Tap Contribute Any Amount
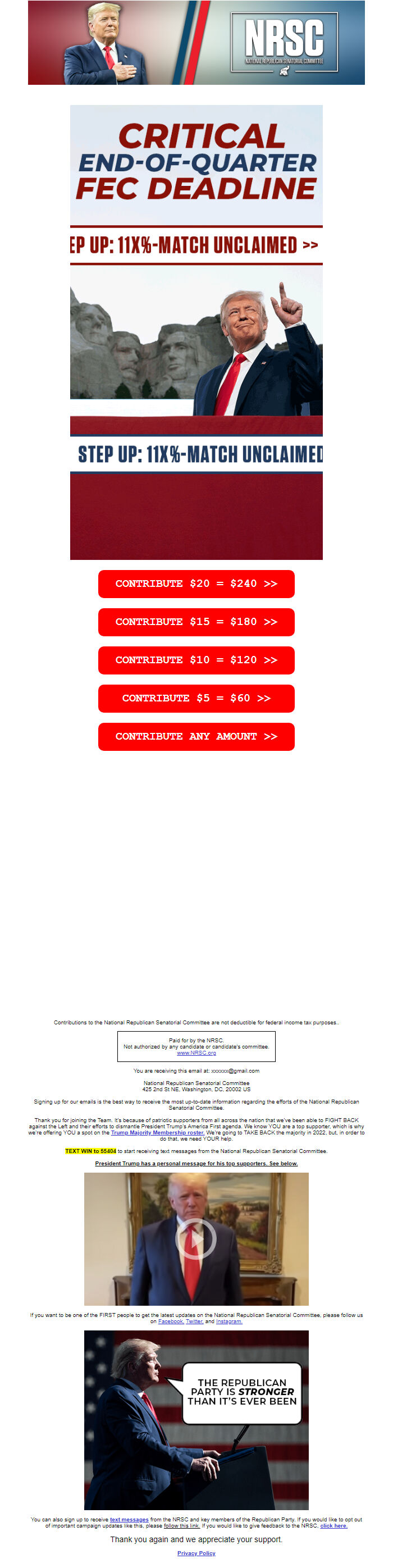The width and height of the screenshot is (393, 1568). [196, 736]
